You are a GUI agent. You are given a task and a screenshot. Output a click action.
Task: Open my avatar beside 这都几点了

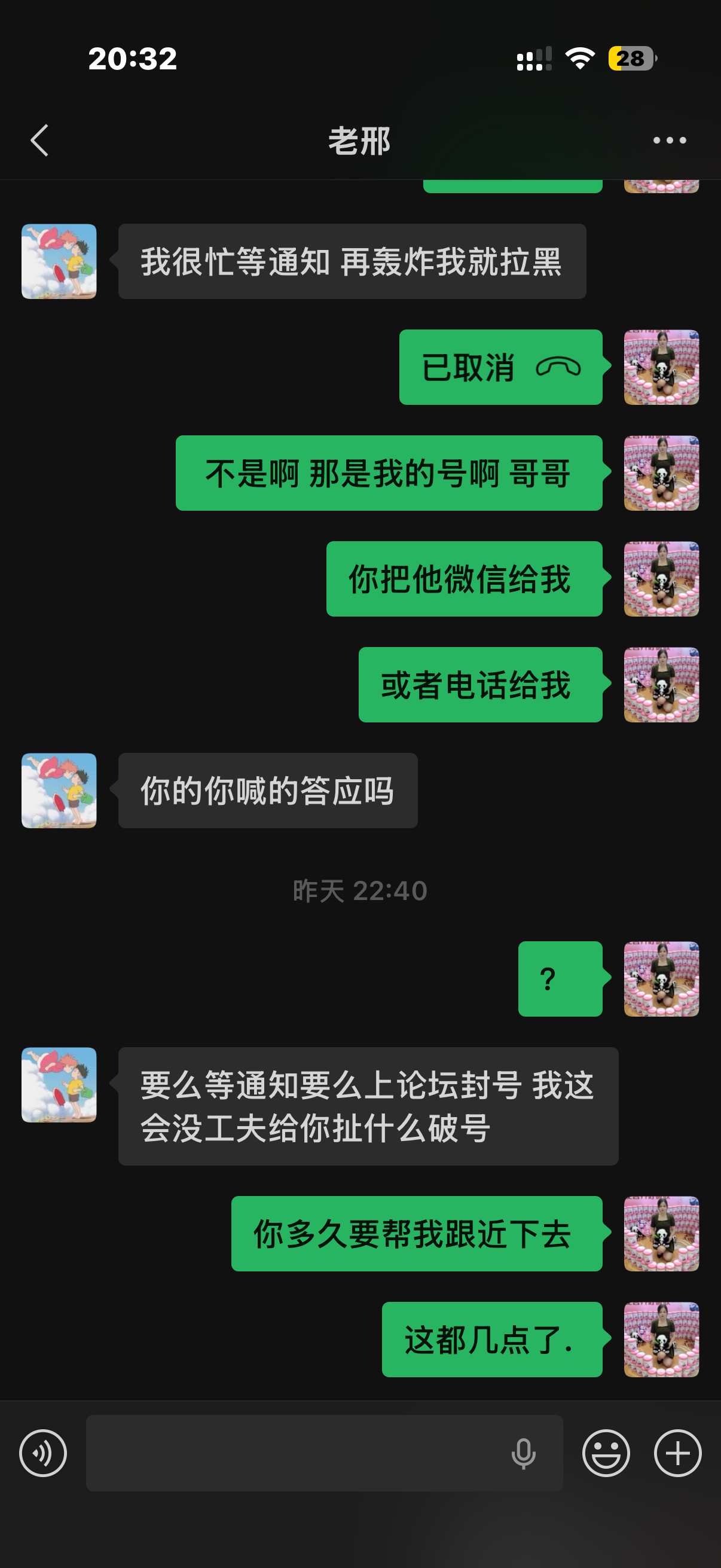coord(661,1339)
